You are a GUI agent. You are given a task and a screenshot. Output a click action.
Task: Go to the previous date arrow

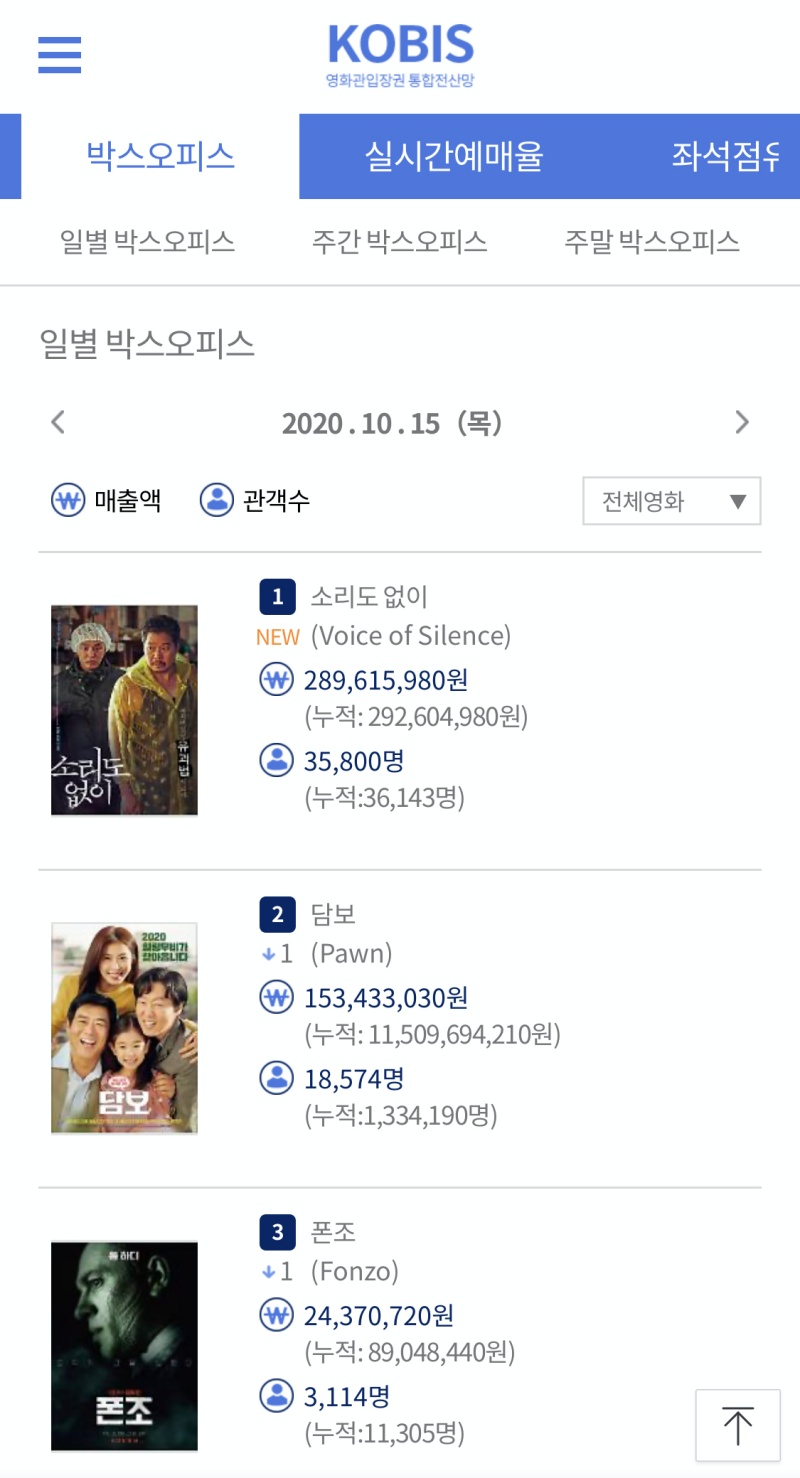pos(58,422)
